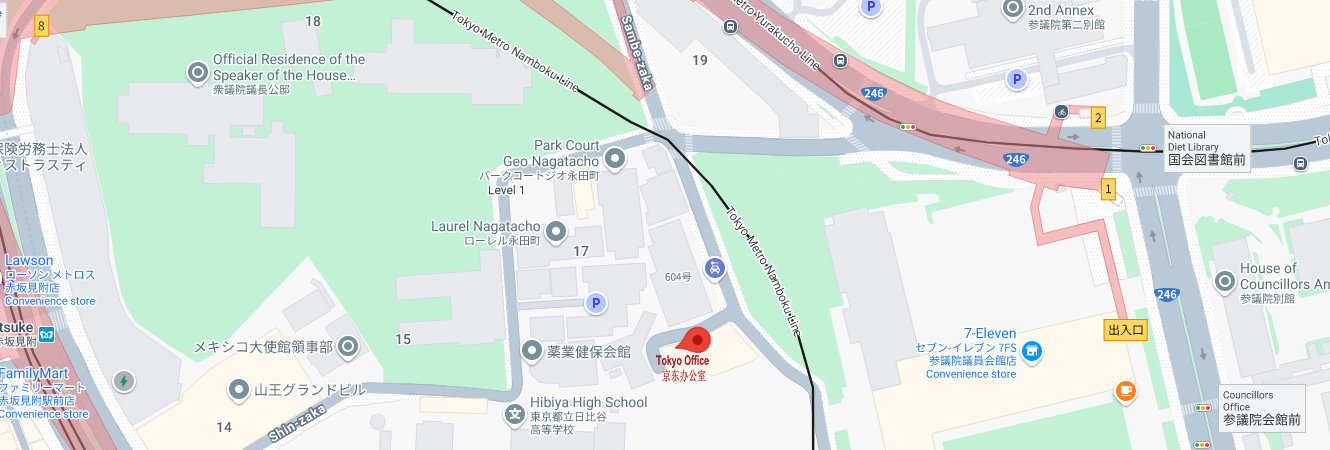Select the Hibiya High School marker

pyautogui.click(x=515, y=413)
